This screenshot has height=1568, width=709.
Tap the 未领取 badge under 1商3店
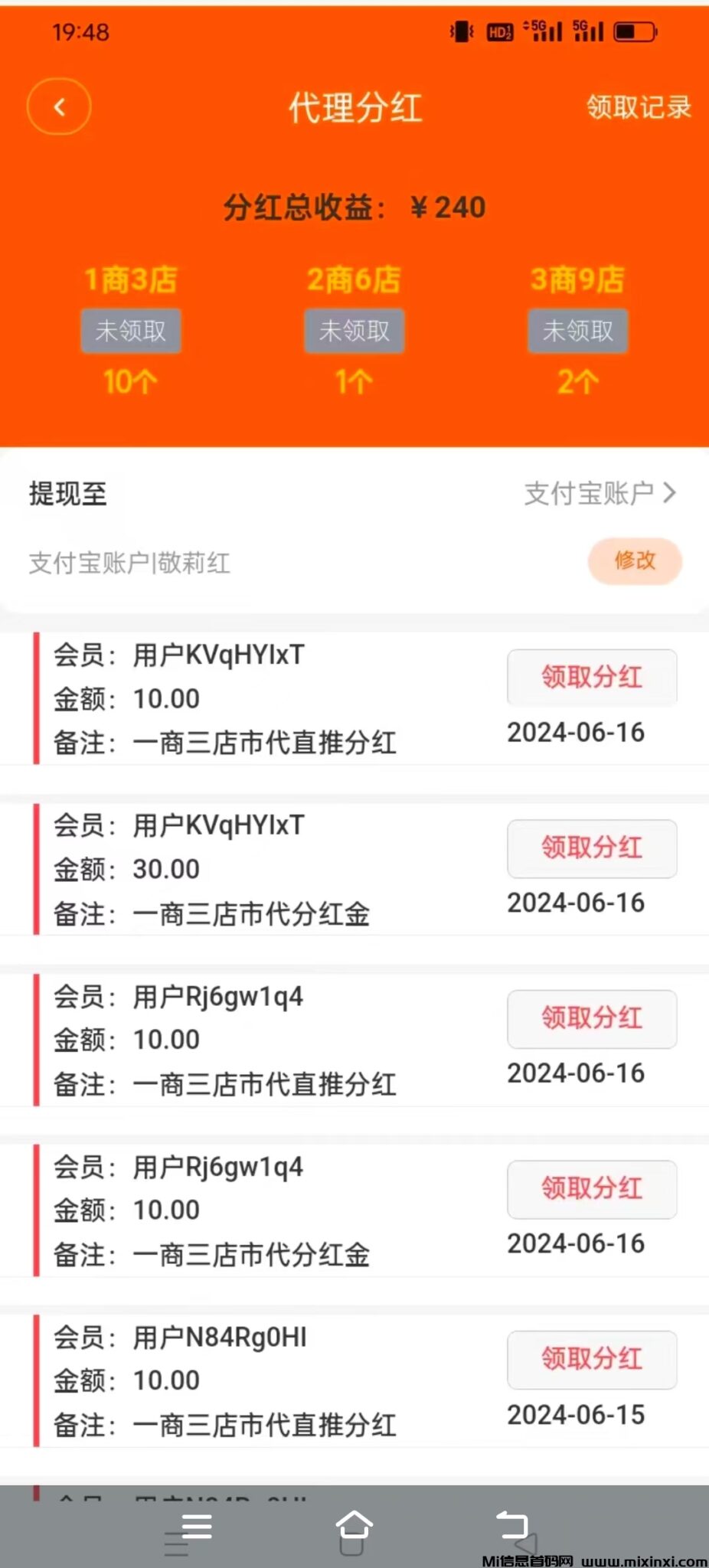130,331
